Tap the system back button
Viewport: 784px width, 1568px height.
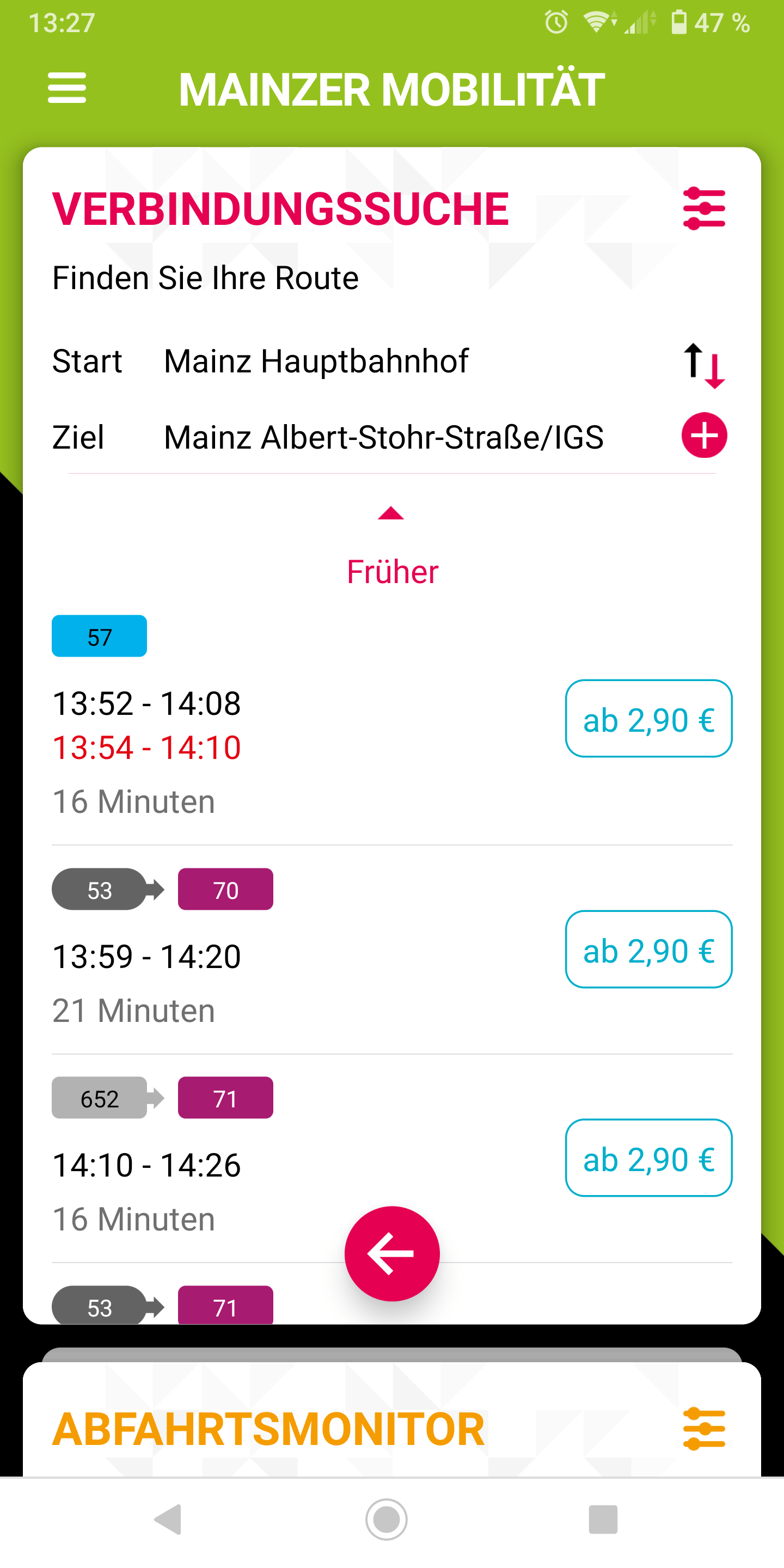pos(169,1520)
